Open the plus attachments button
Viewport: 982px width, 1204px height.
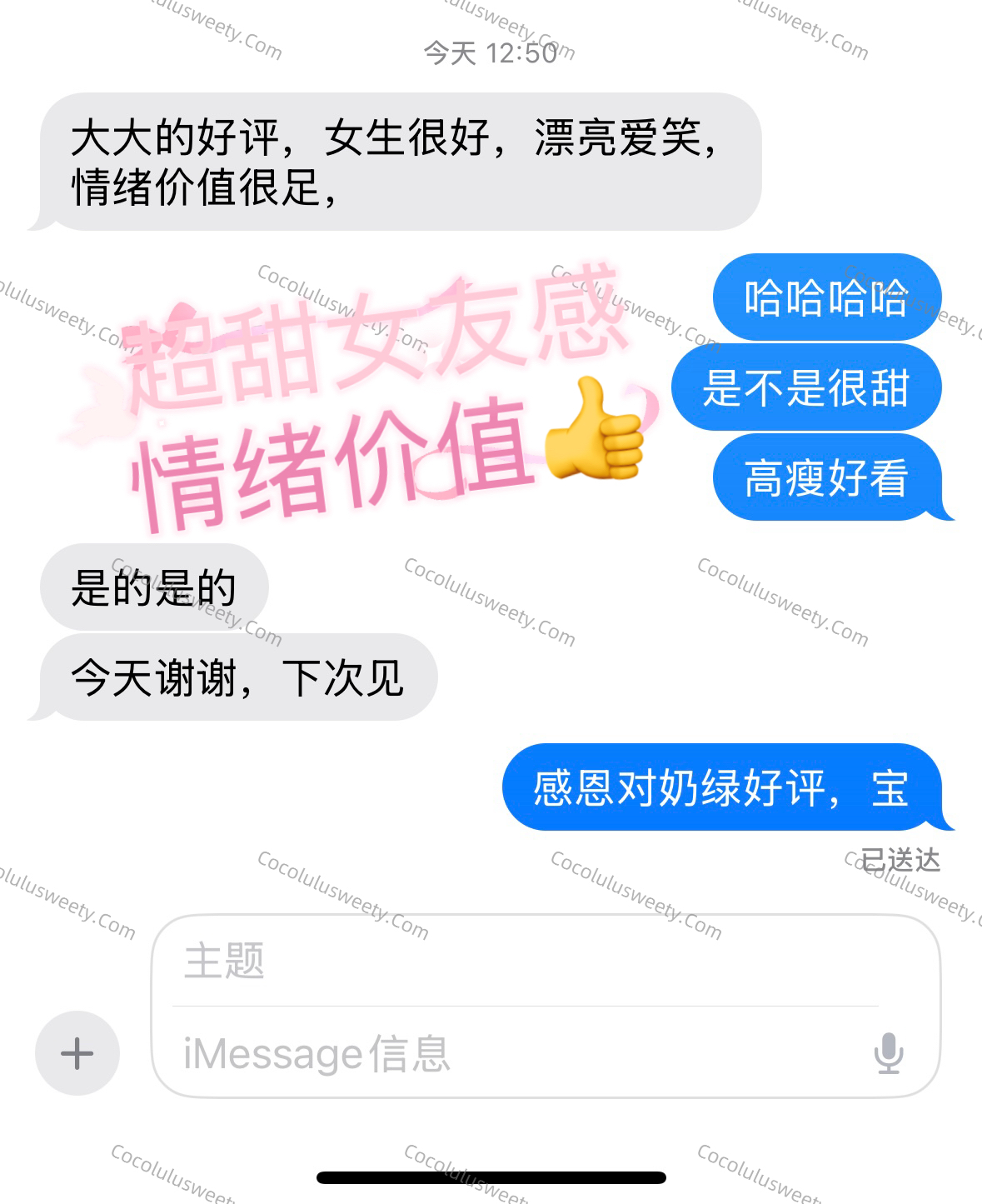click(77, 1053)
